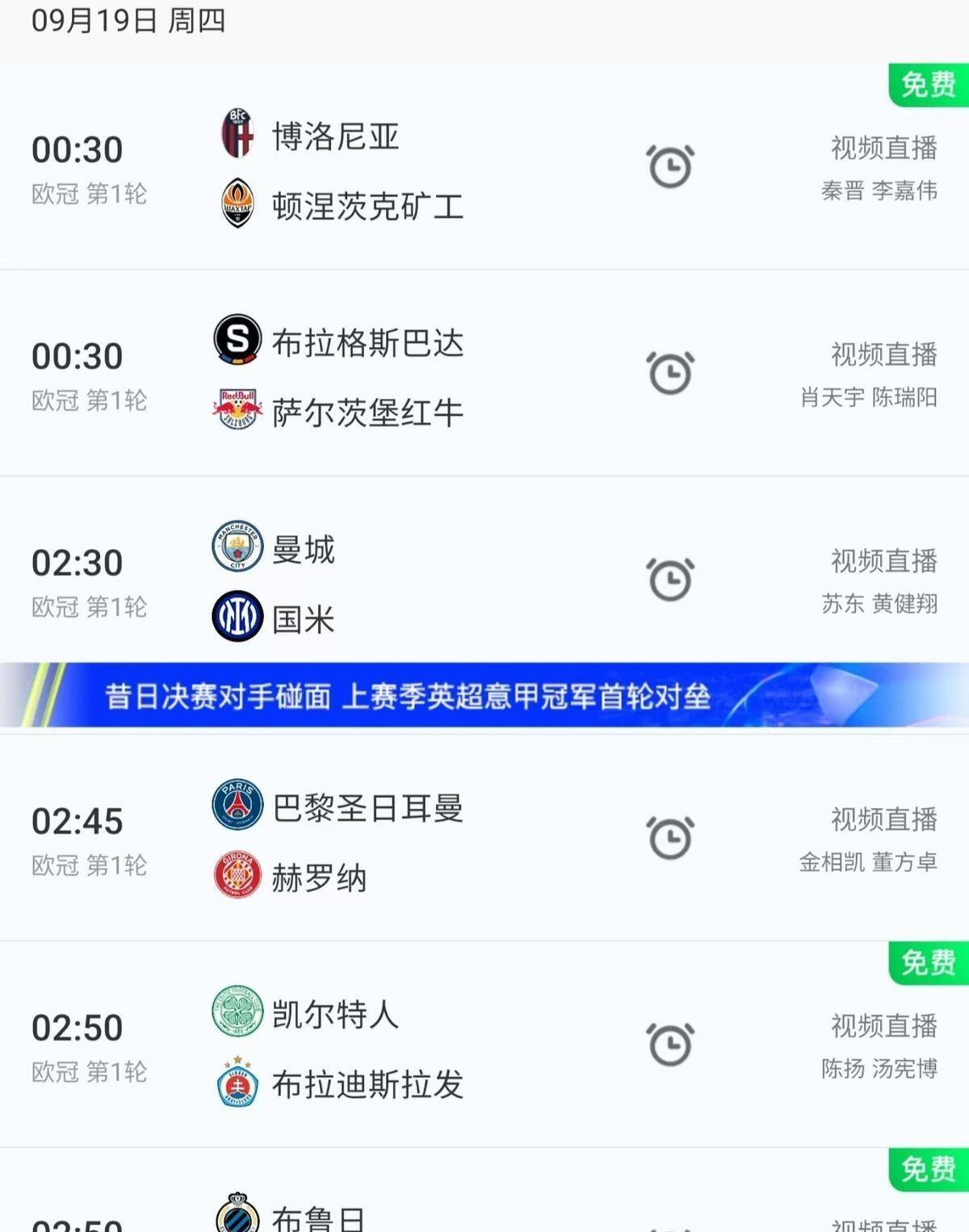Screen dimensions: 969x1232
Task: View the 曼城 vs 国米 match
Action: pos(323,585)
